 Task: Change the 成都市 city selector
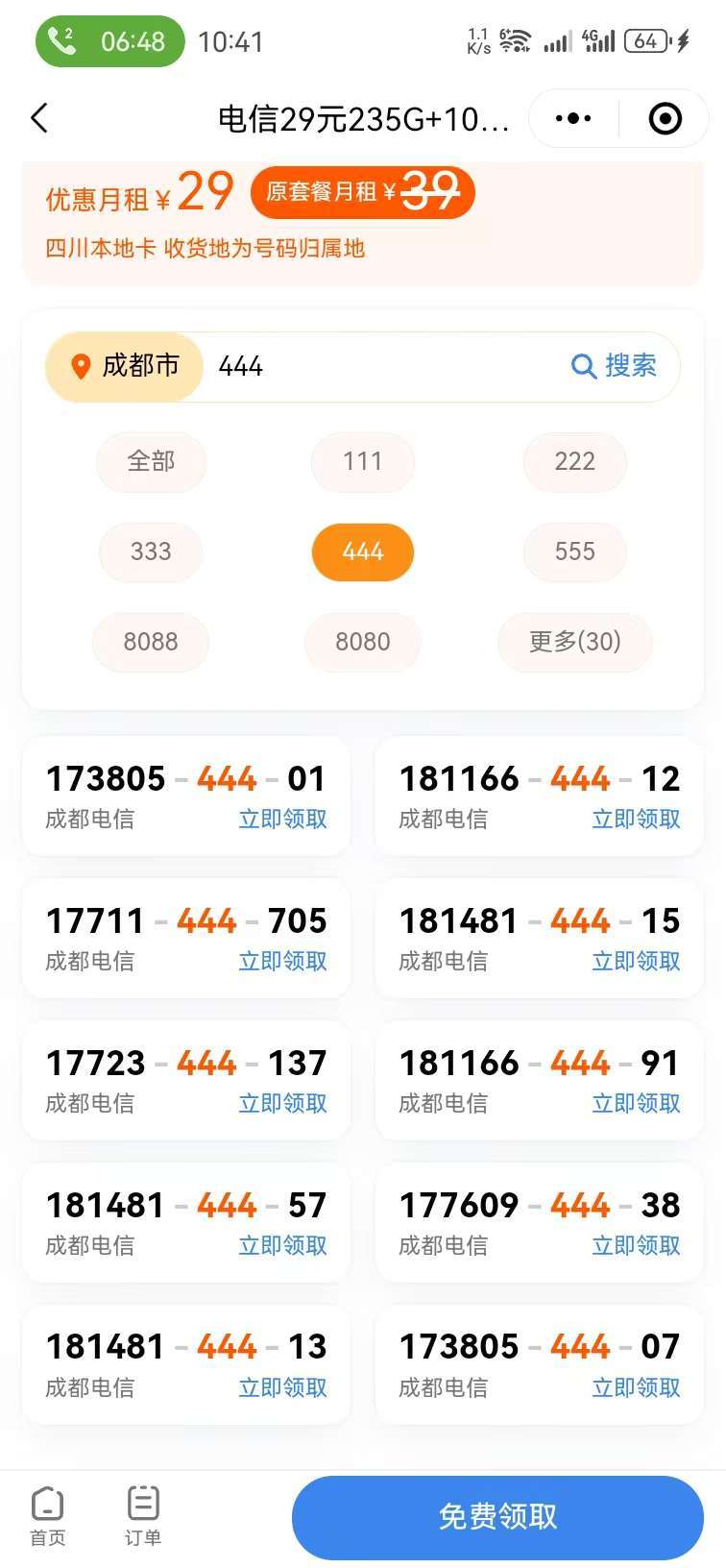[x=125, y=366]
